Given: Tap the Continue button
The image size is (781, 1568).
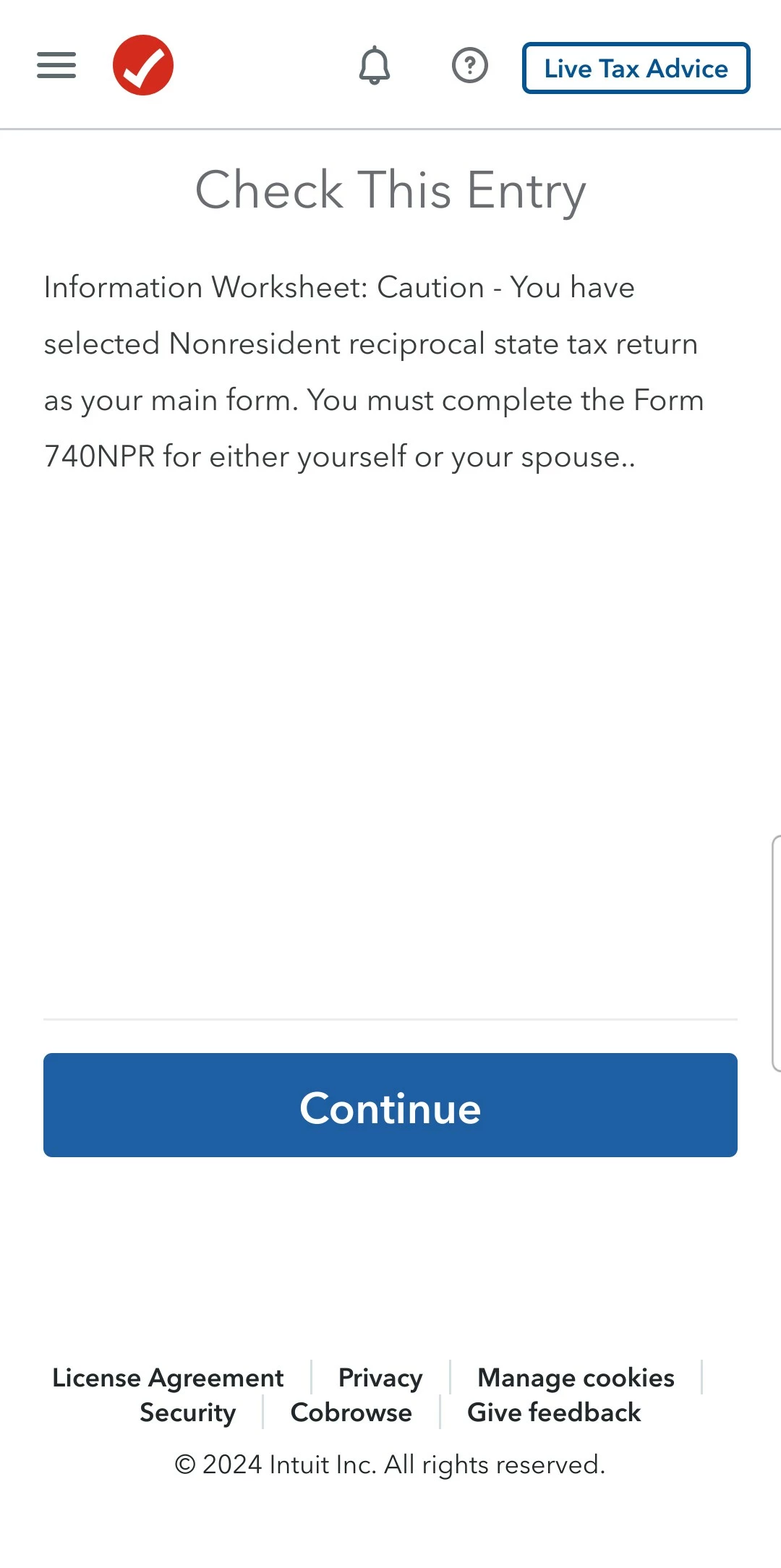Looking at the screenshot, I should tap(390, 1105).
